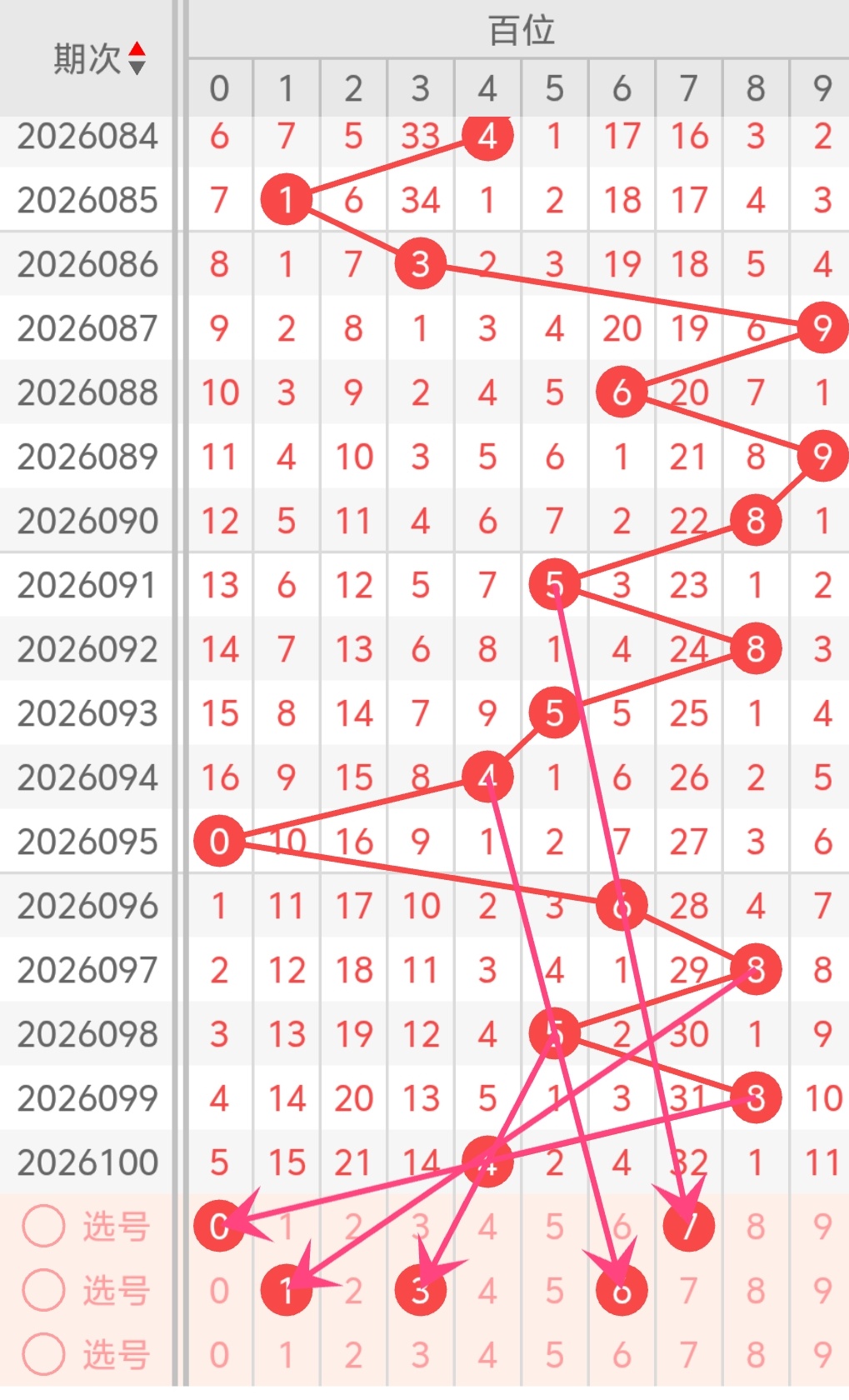
Task: Choose number 7 in the third 选号 row
Action: pos(688,1354)
